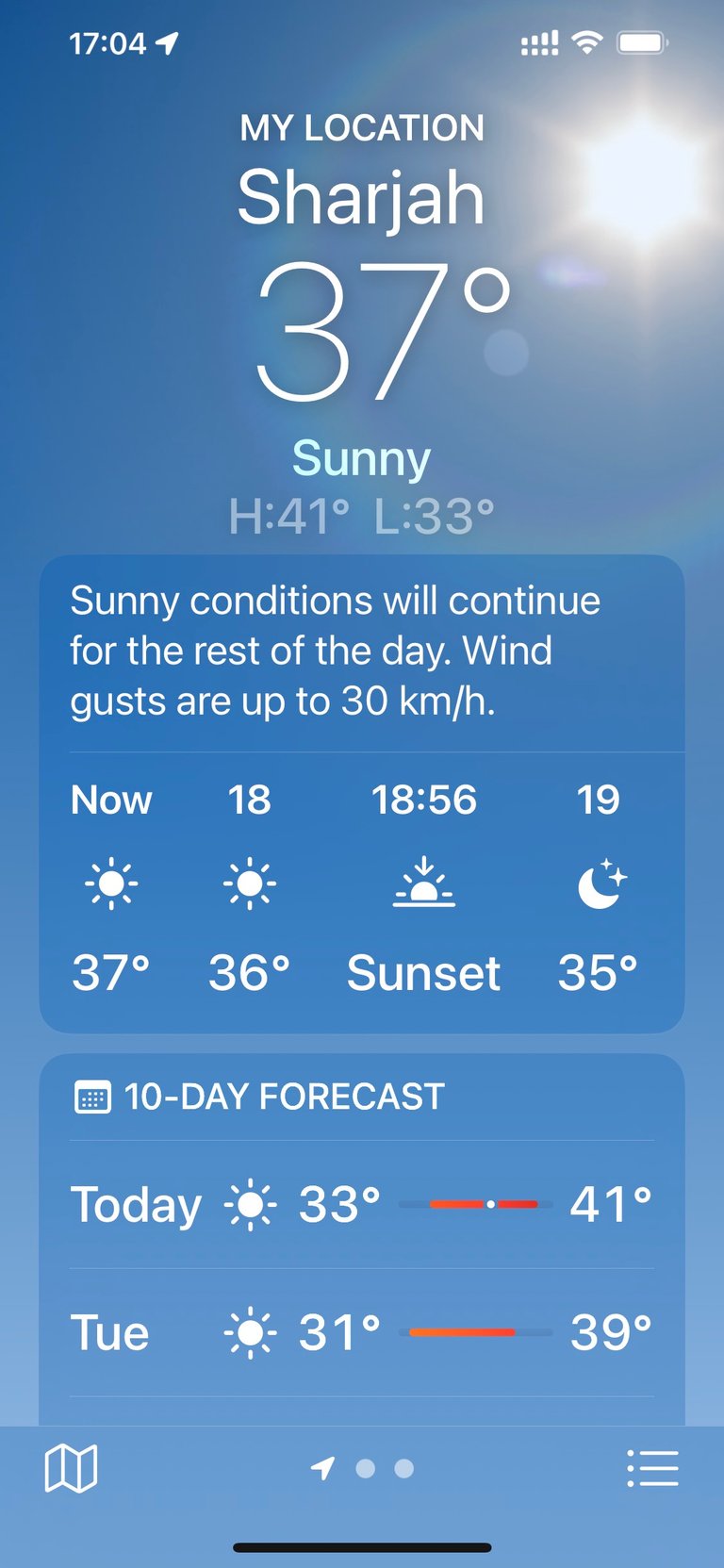The height and width of the screenshot is (1568, 724).
Task: Tap the page indicator dots
Action: (x=363, y=1468)
